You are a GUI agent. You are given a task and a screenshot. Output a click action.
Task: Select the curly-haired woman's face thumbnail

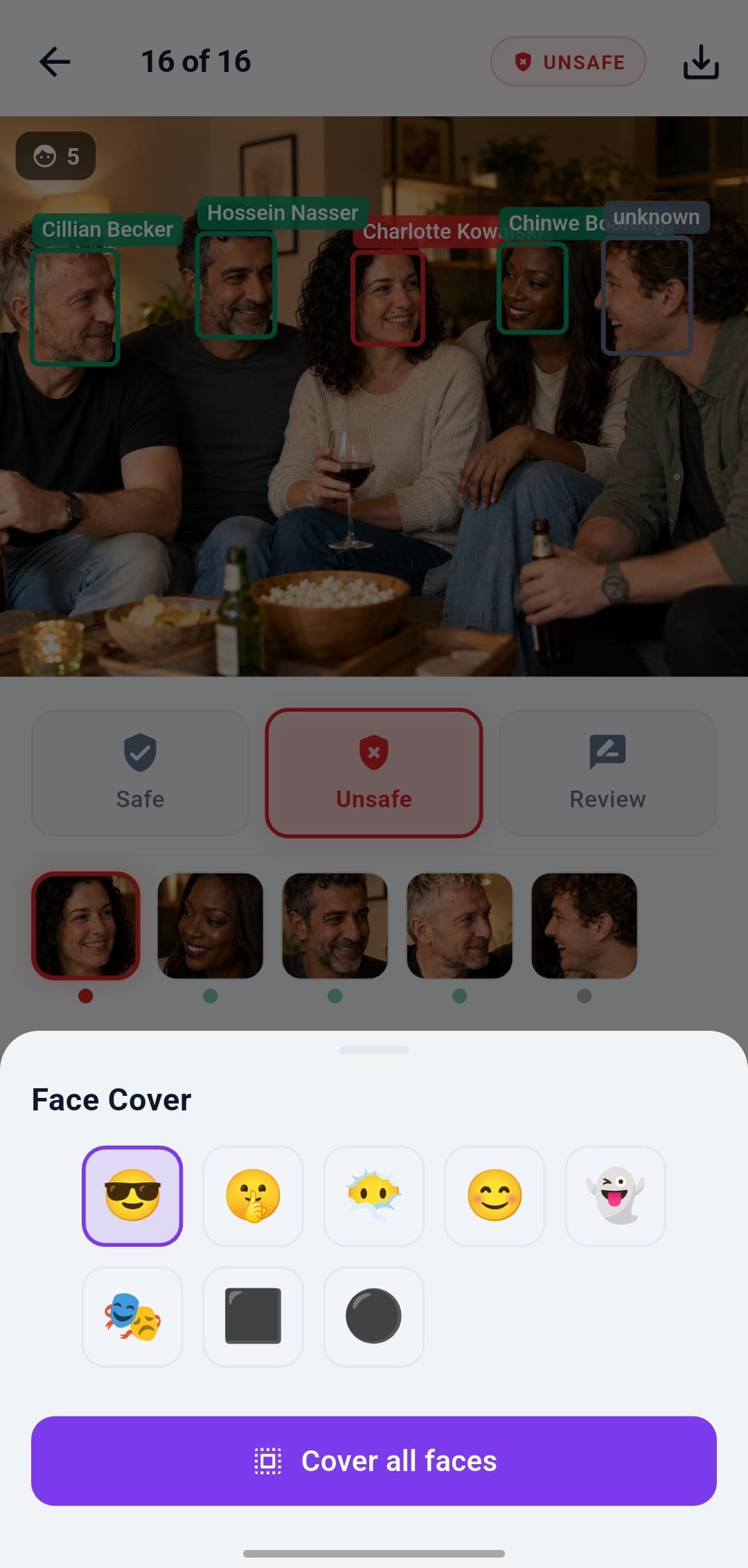click(x=86, y=926)
